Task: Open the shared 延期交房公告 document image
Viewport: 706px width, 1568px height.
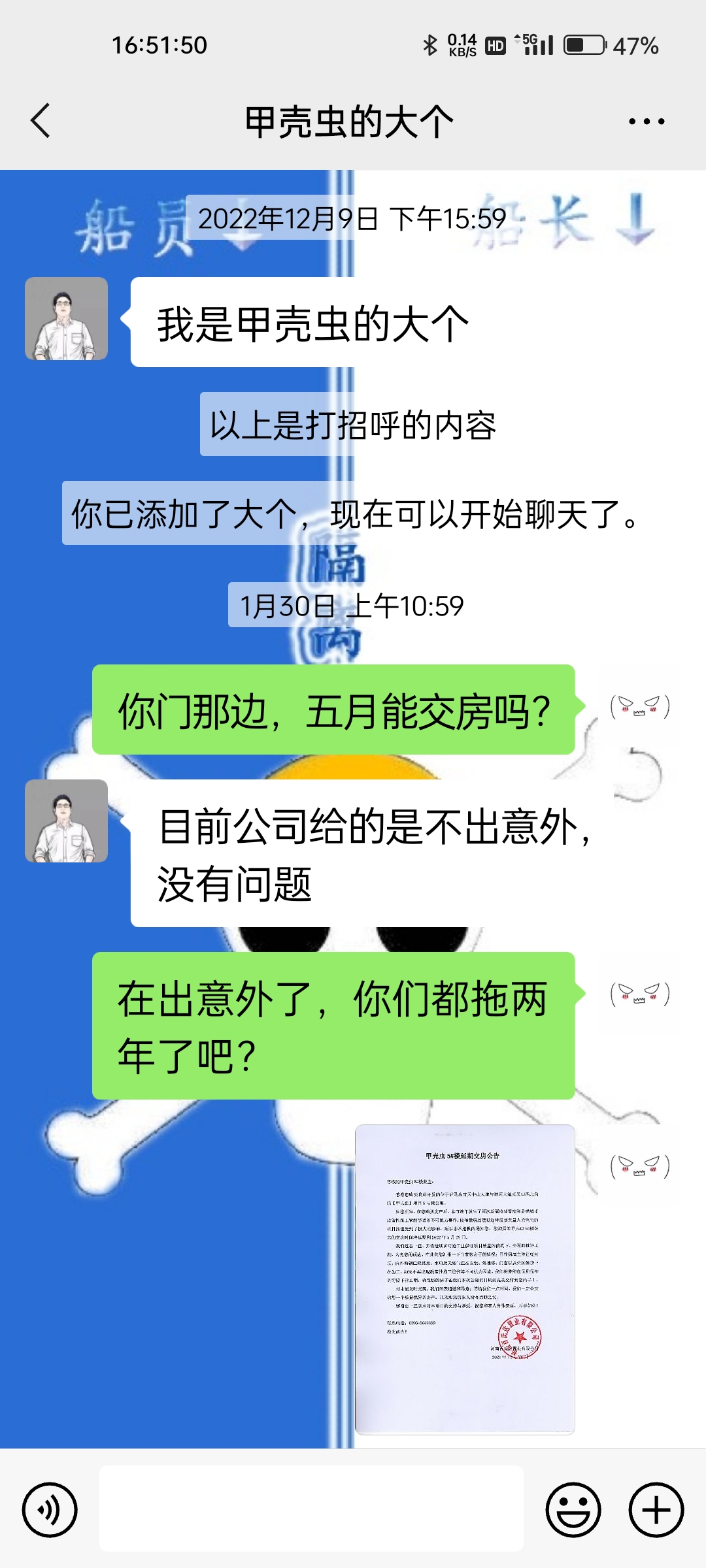Action: [465, 1279]
